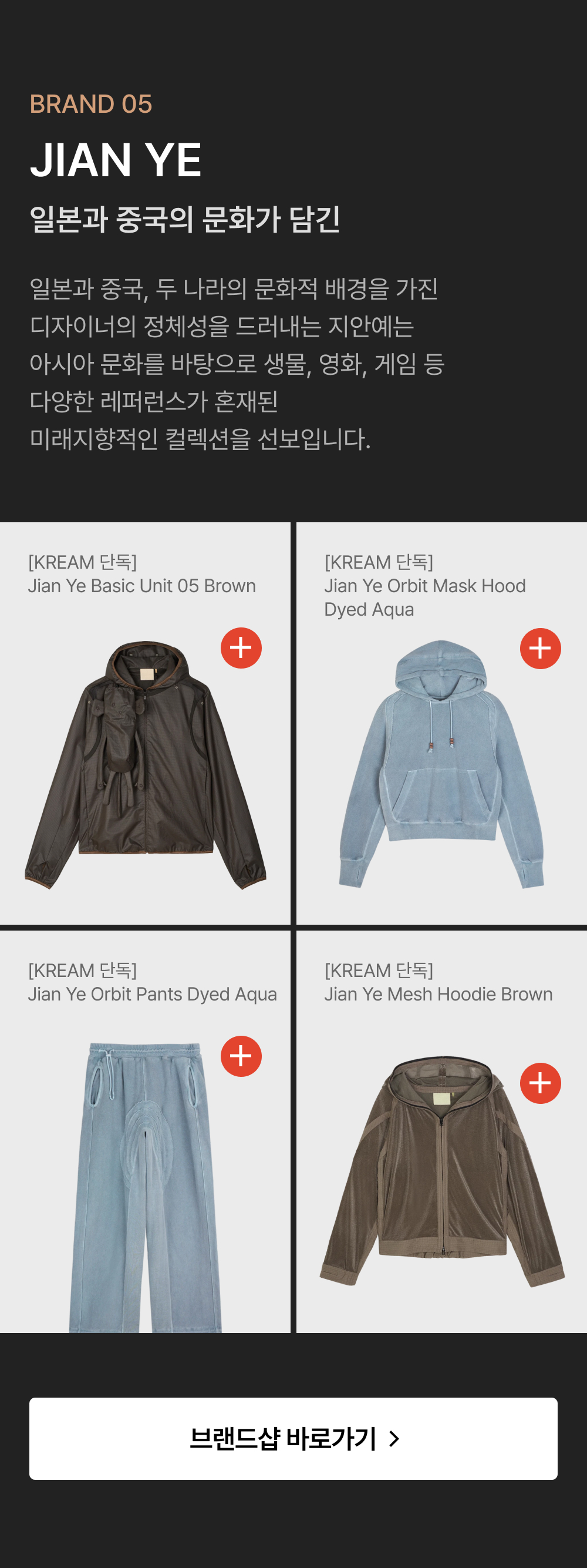The image size is (587, 1568).
Task: Tap the plus icon on Basic Unit 05 Brown
Action: click(x=241, y=647)
